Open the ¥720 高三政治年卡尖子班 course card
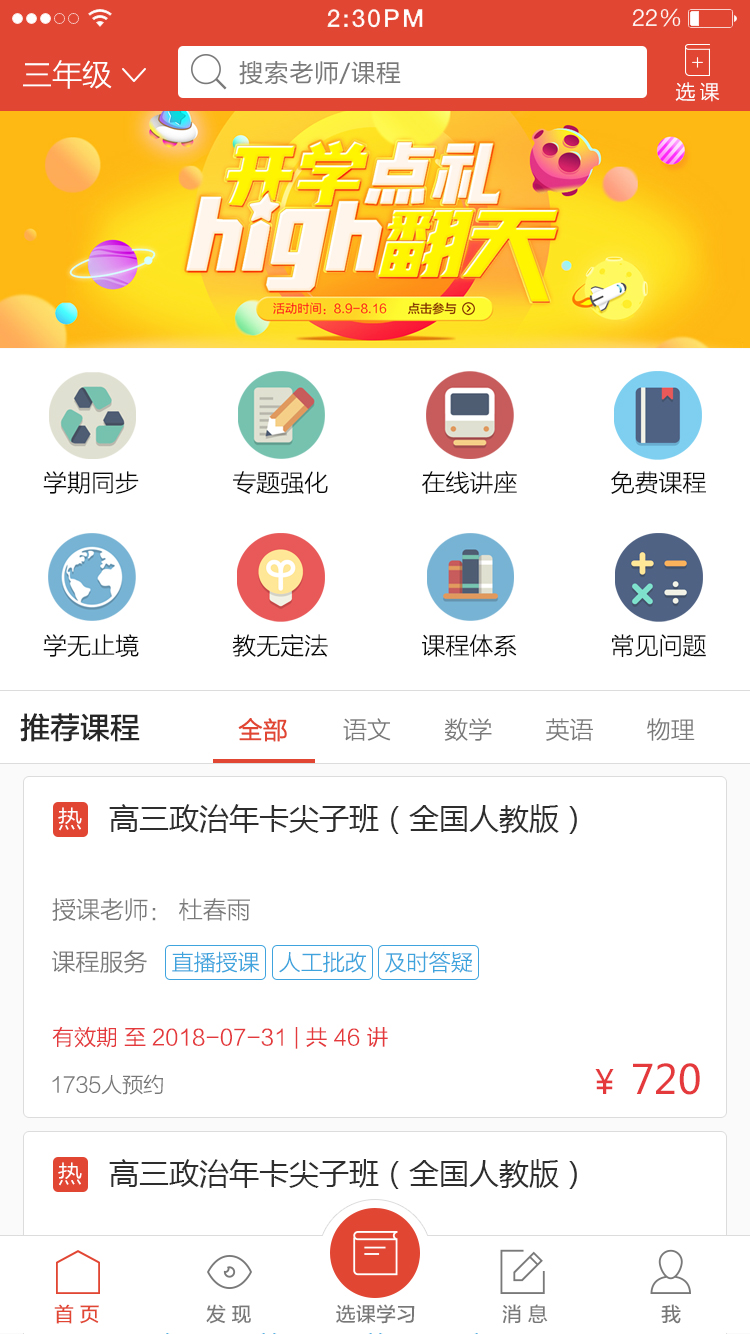750x1334 pixels. click(375, 946)
